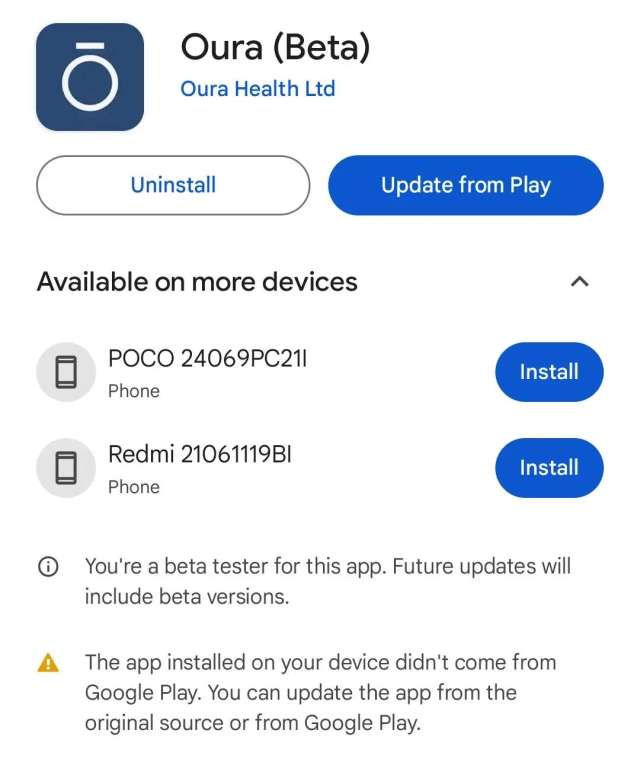Viewport: 640px width, 759px height.
Task: Install on Redmi 21061119BI phone
Action: [x=549, y=468]
